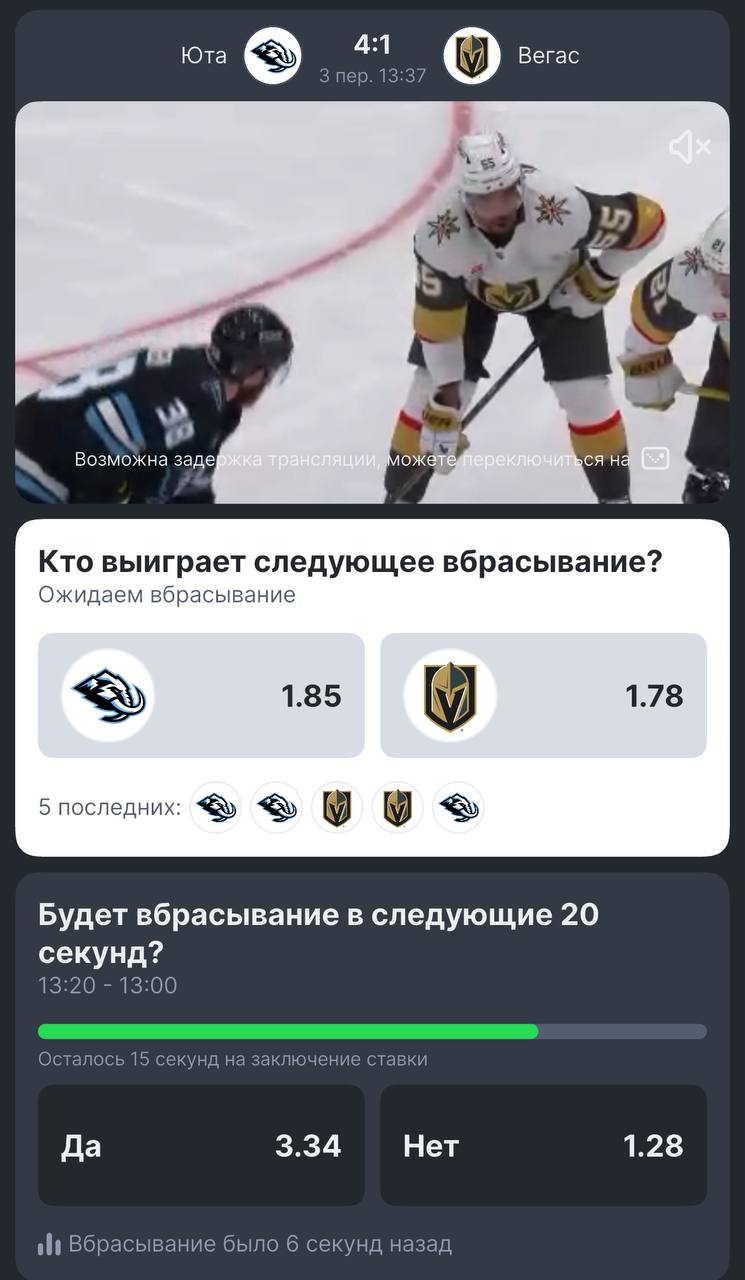Bet on Vegas winning next faceoff at 1.78

pos(543,695)
